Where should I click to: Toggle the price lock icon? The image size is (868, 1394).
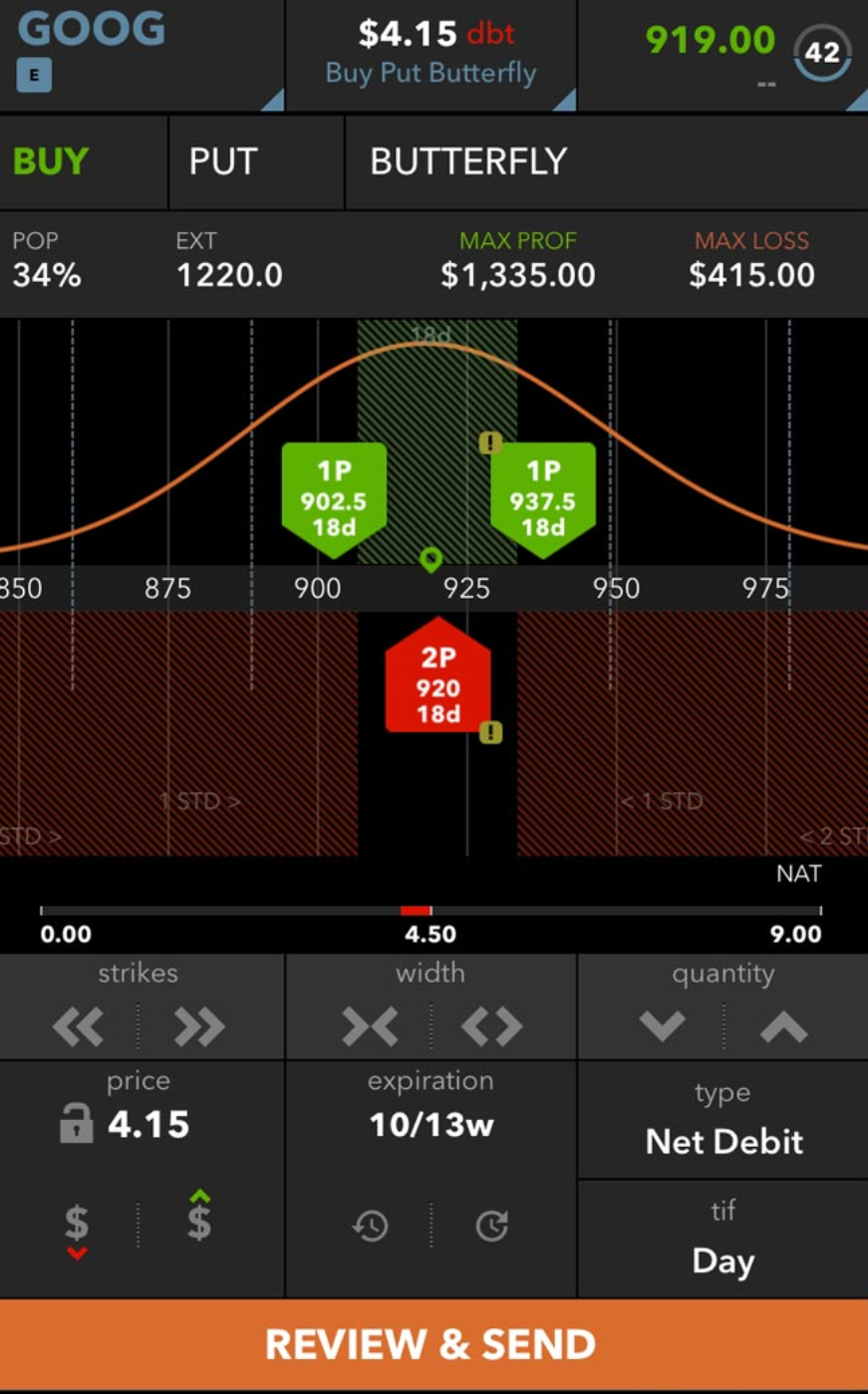(76, 1125)
